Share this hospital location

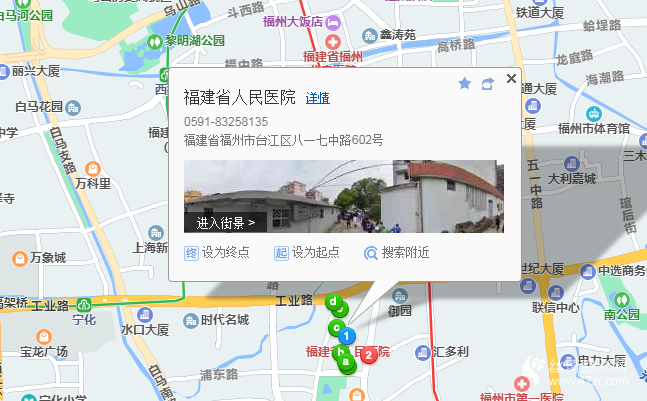[x=487, y=84]
